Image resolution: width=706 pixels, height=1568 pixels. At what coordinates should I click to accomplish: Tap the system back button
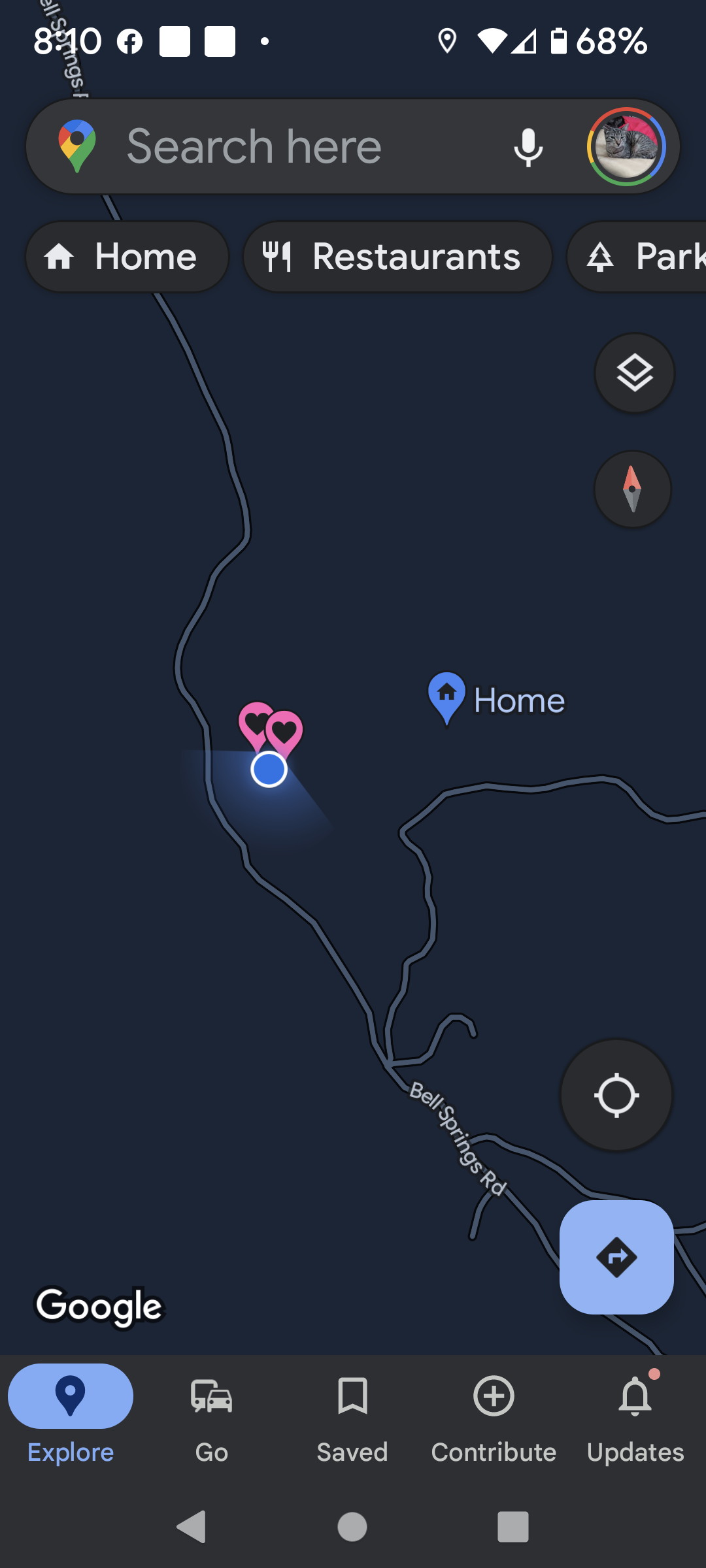pyautogui.click(x=192, y=1527)
